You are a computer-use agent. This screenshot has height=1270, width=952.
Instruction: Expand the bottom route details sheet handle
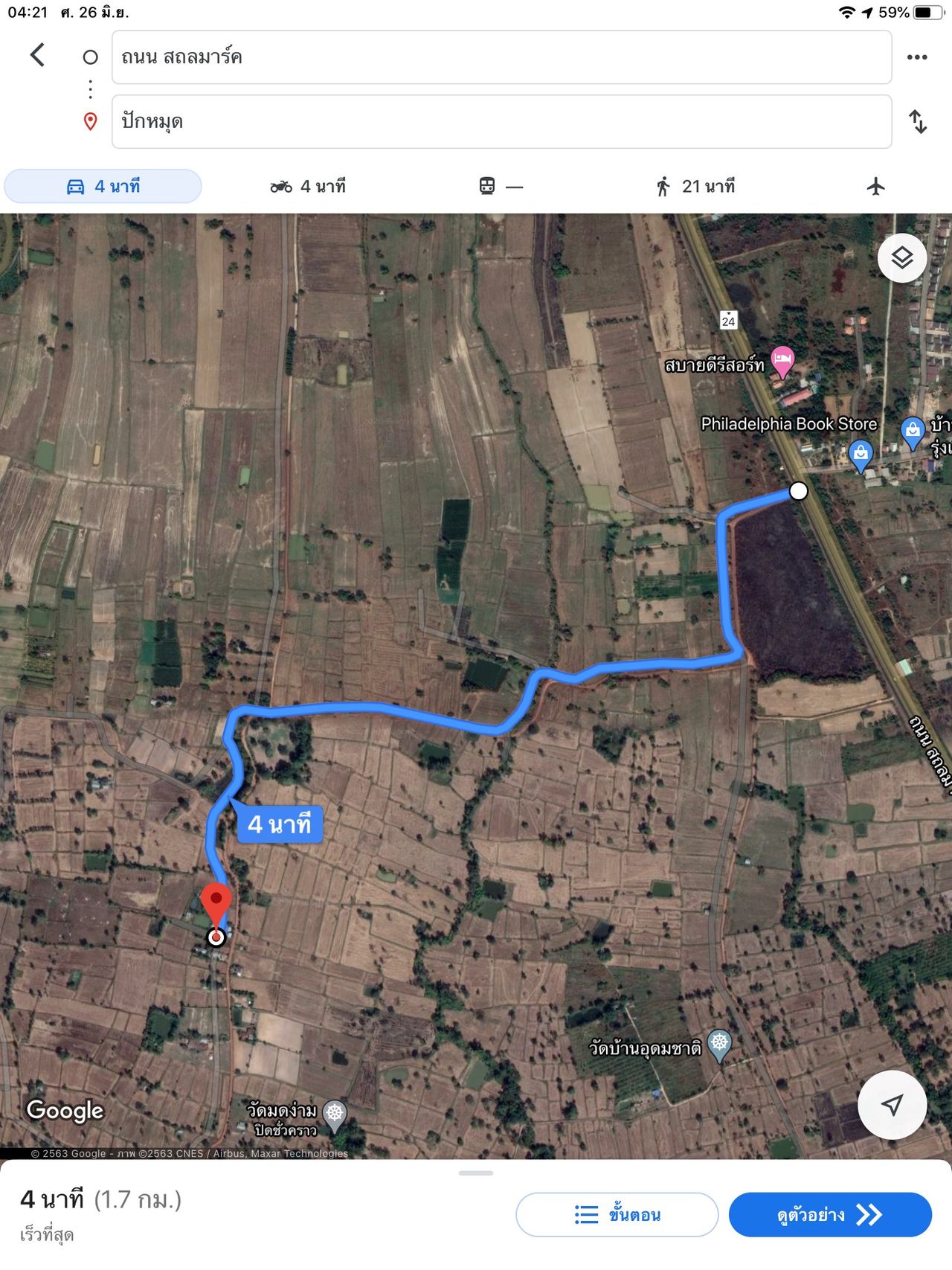476,1173
